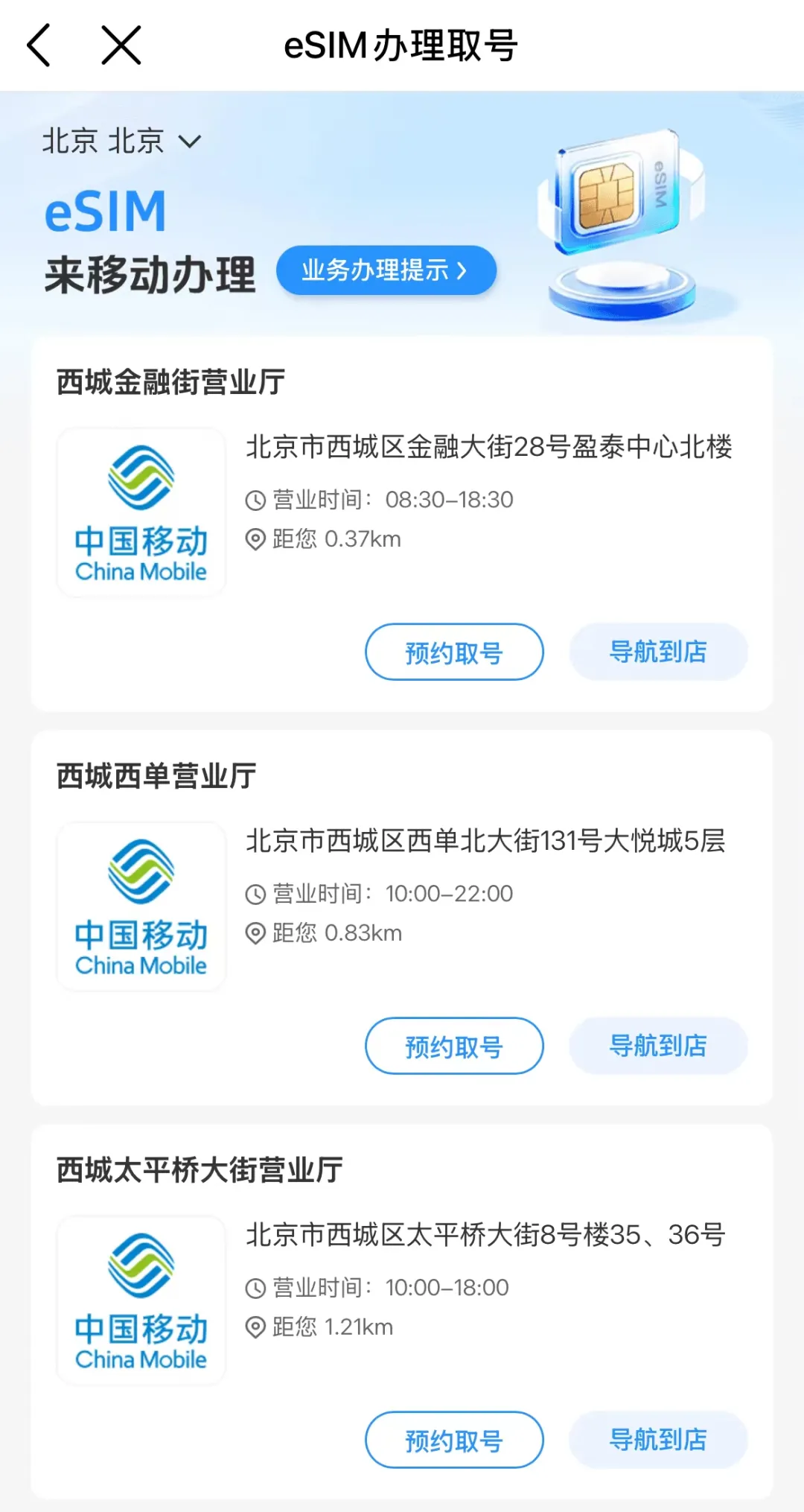
Task: Reserve a number at 西城太平桥大街营业厅
Action: (454, 1440)
